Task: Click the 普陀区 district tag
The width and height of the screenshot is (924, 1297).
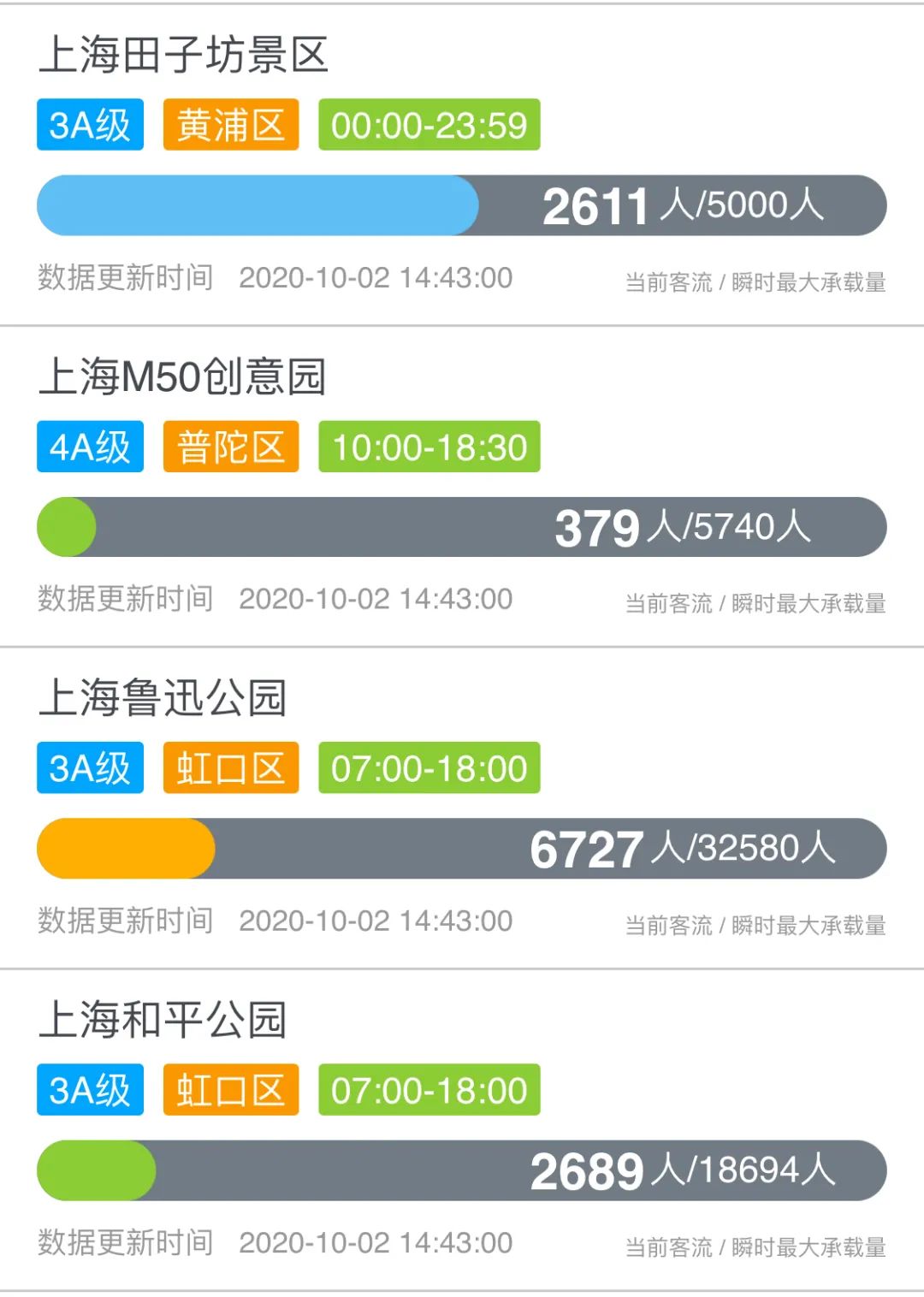Action: (230, 447)
